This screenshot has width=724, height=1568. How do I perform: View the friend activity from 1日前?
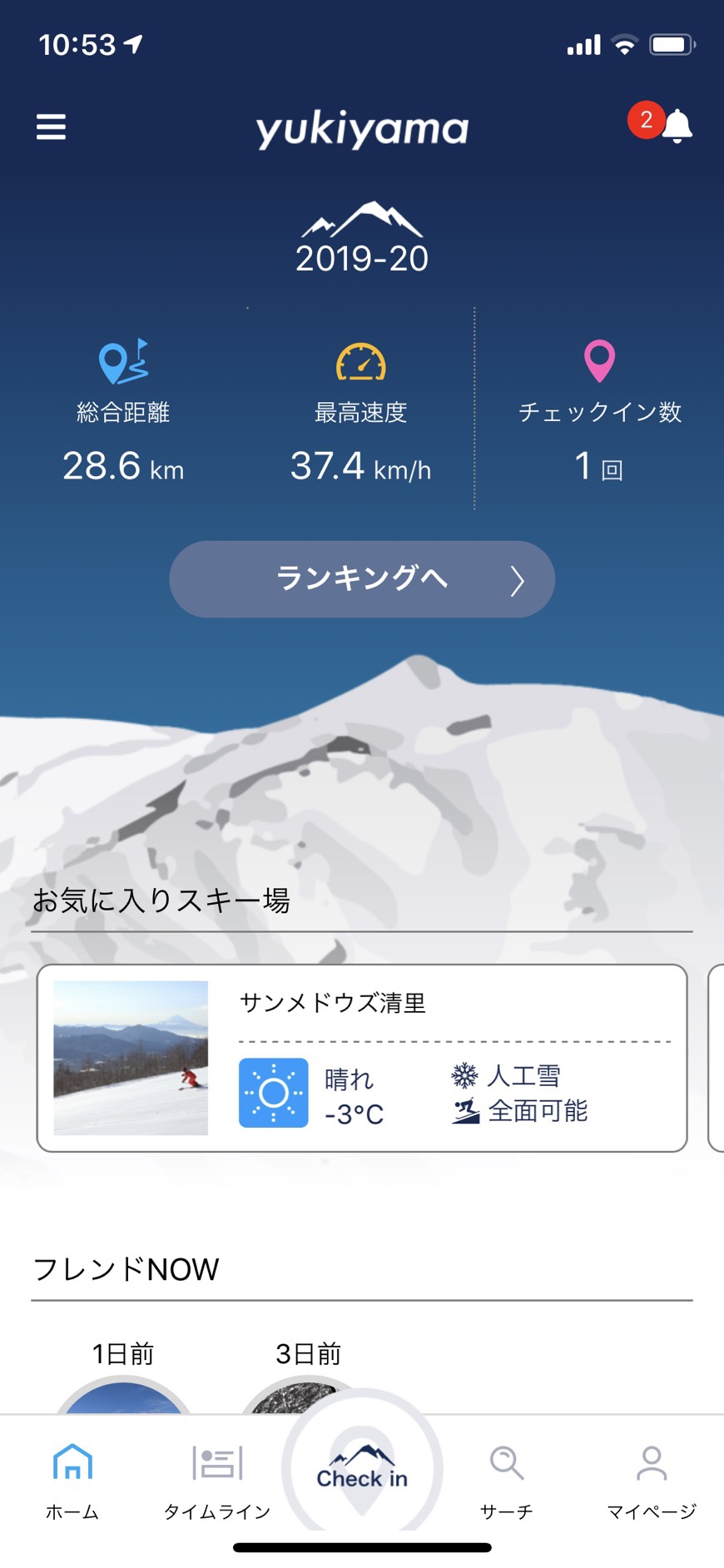pyautogui.click(x=123, y=1394)
